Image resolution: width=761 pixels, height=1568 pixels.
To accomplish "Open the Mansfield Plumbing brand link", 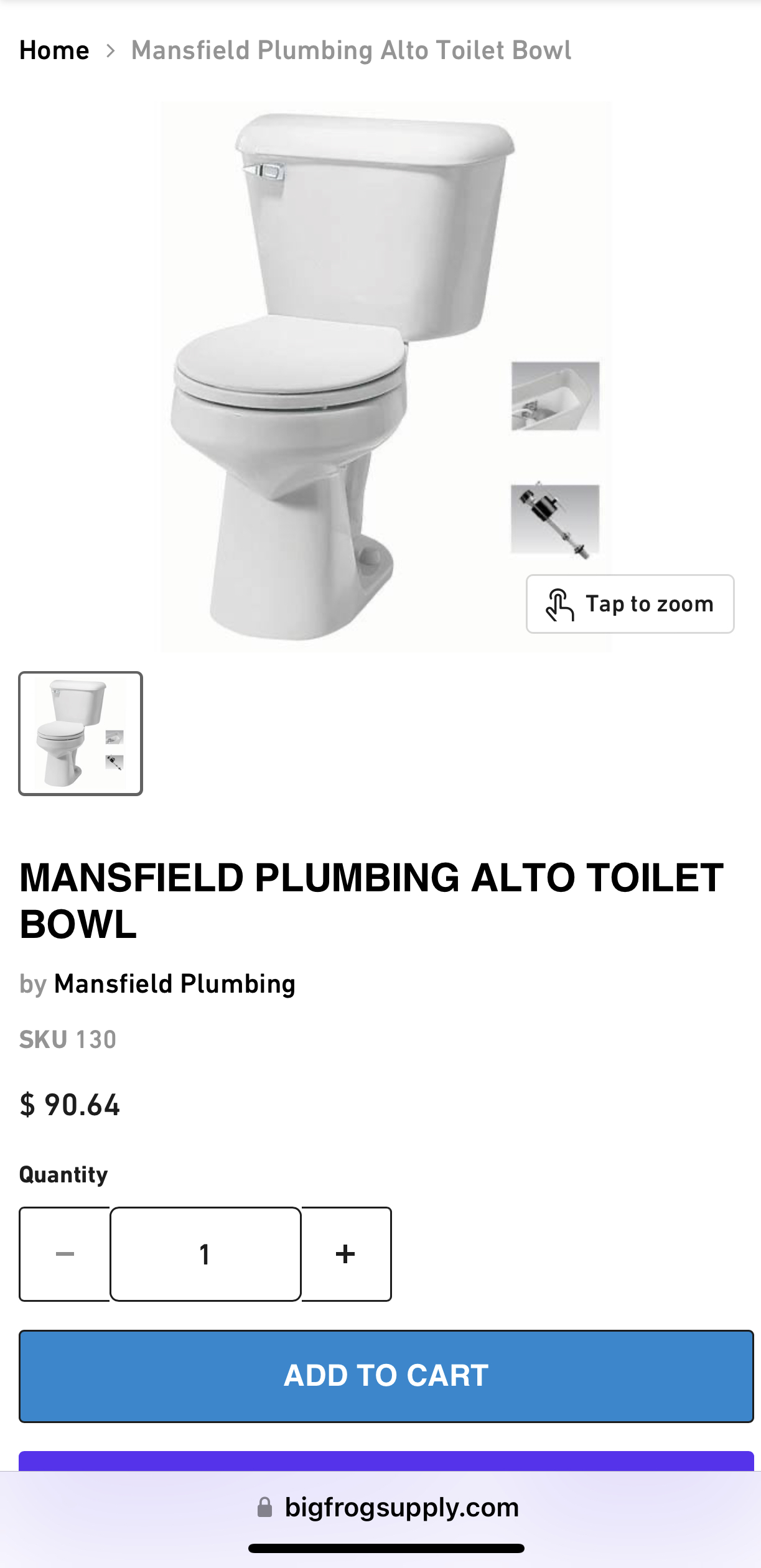I will (x=175, y=984).
